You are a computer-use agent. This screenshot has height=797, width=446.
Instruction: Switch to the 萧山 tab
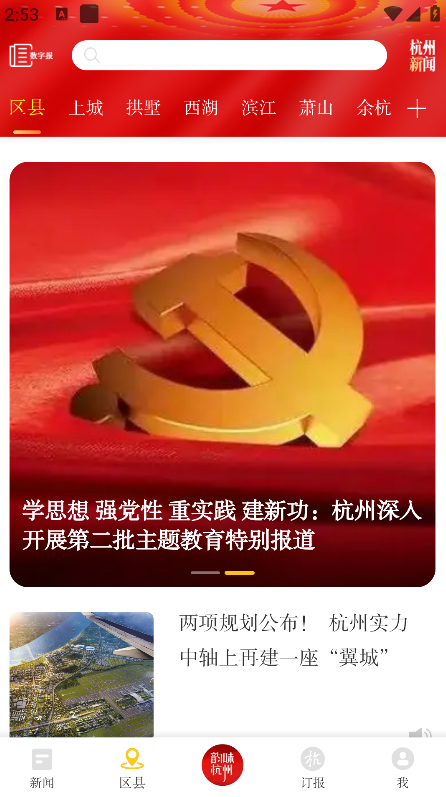coord(316,108)
